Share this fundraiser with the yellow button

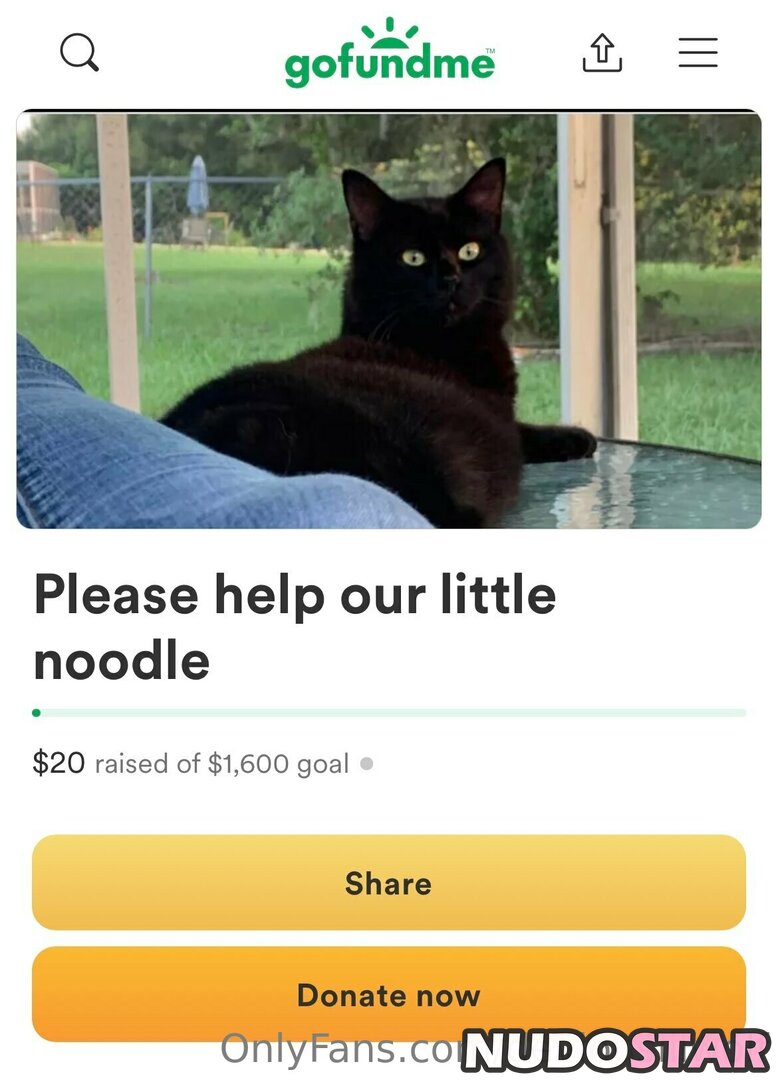[x=389, y=883]
